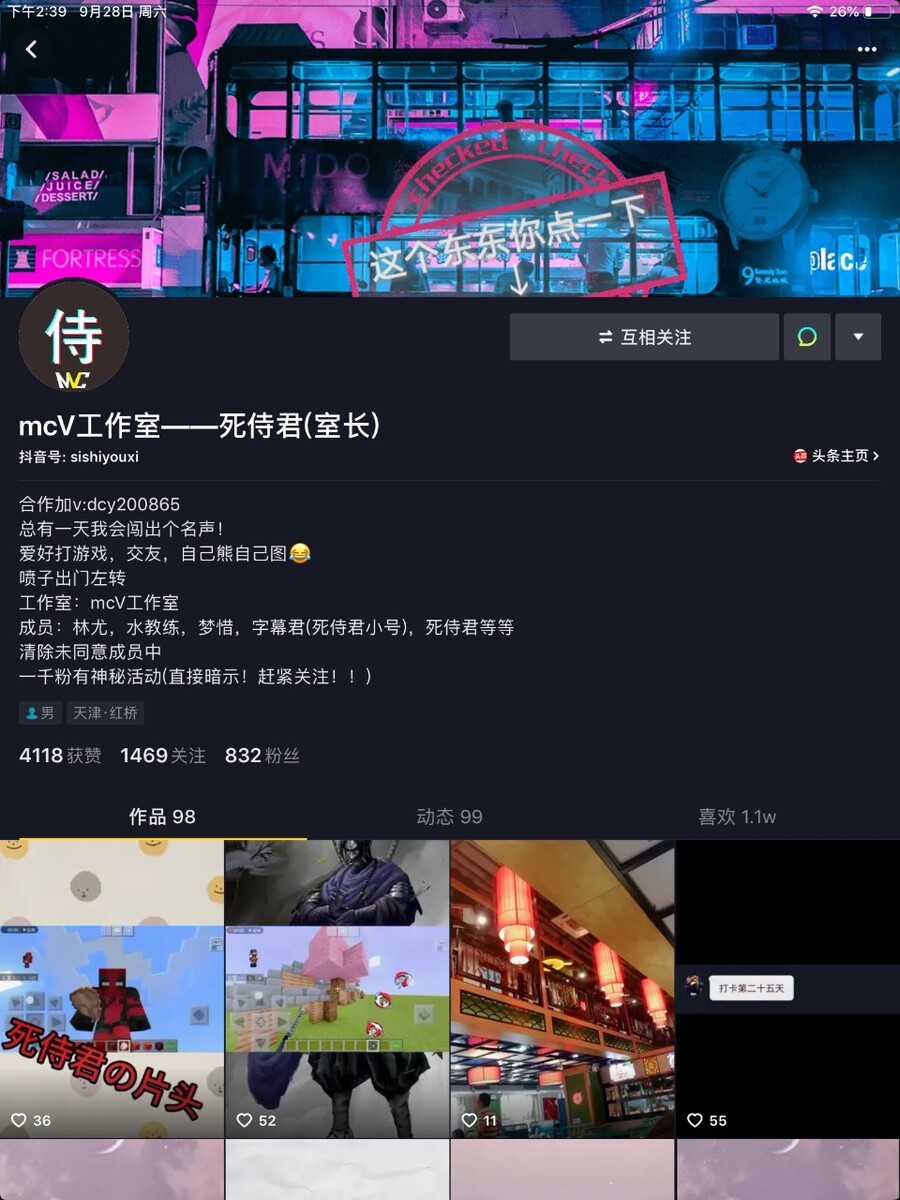This screenshot has height=1200, width=900.
Task: Open the 头条主页 link
Action: [836, 456]
